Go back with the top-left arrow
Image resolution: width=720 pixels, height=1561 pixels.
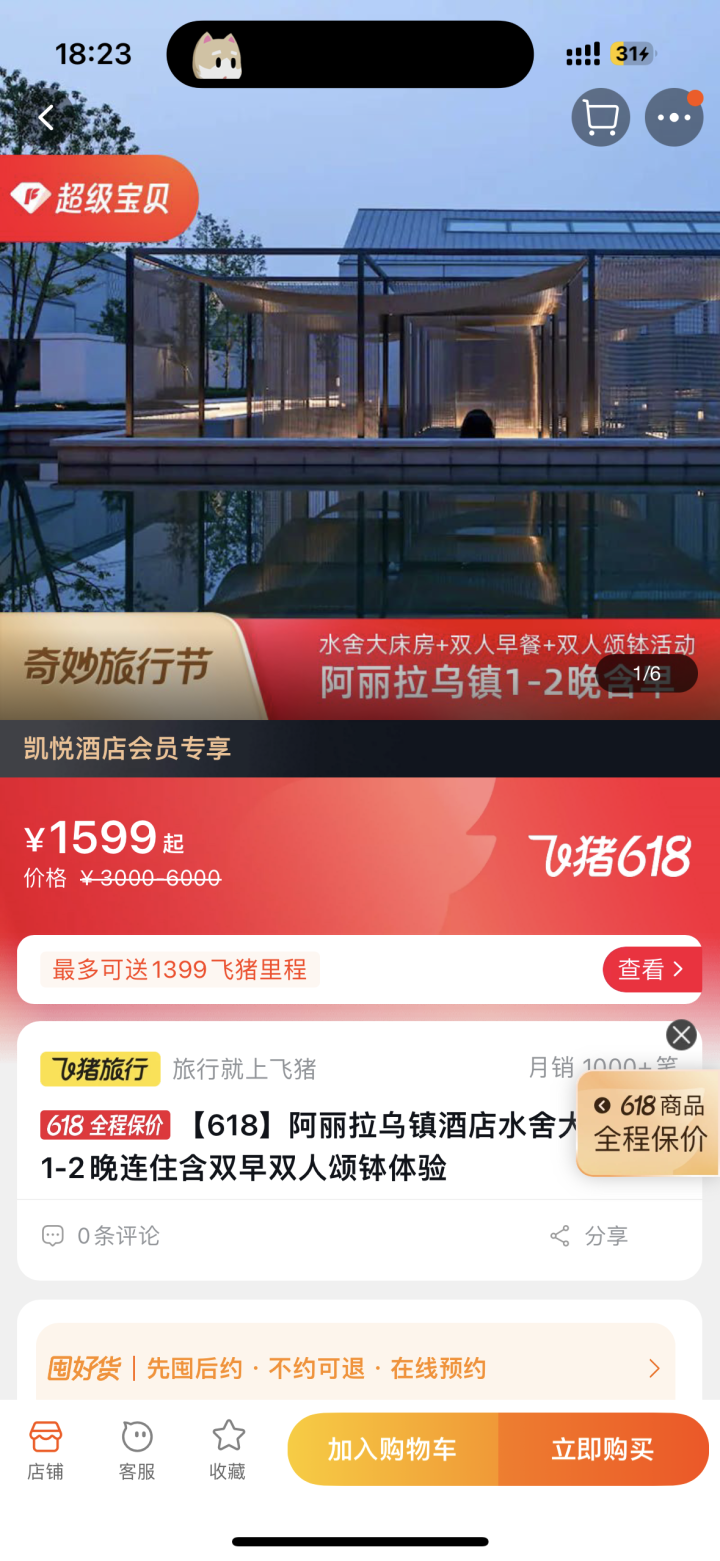click(46, 118)
